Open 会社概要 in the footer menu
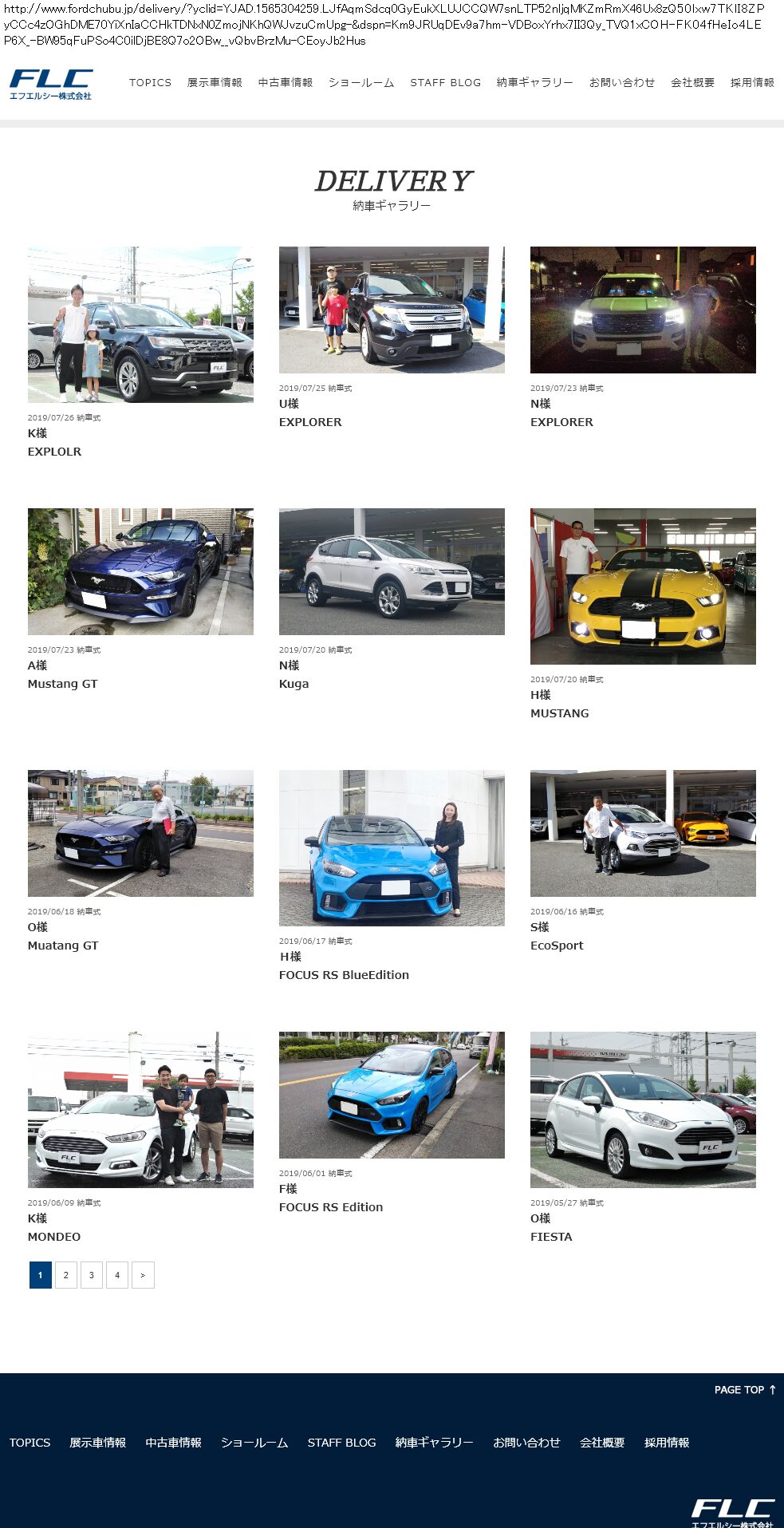 tap(602, 1443)
